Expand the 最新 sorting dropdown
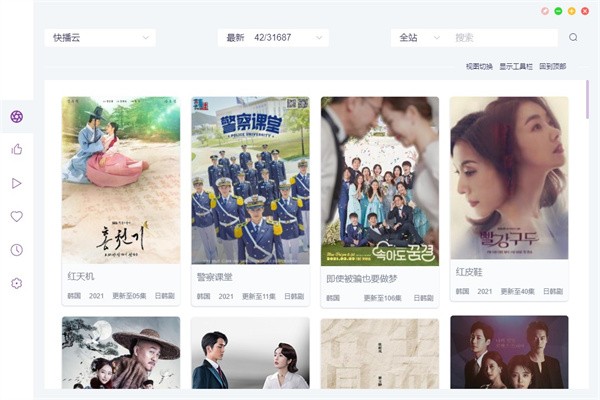This screenshot has width=600, height=400. click(x=273, y=38)
